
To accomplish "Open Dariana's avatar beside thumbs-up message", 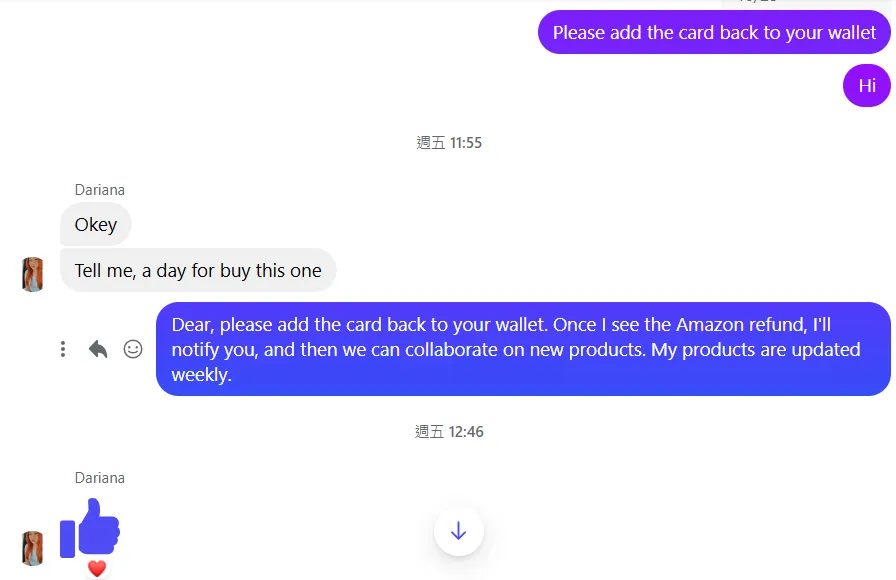I will pyautogui.click(x=33, y=548).
